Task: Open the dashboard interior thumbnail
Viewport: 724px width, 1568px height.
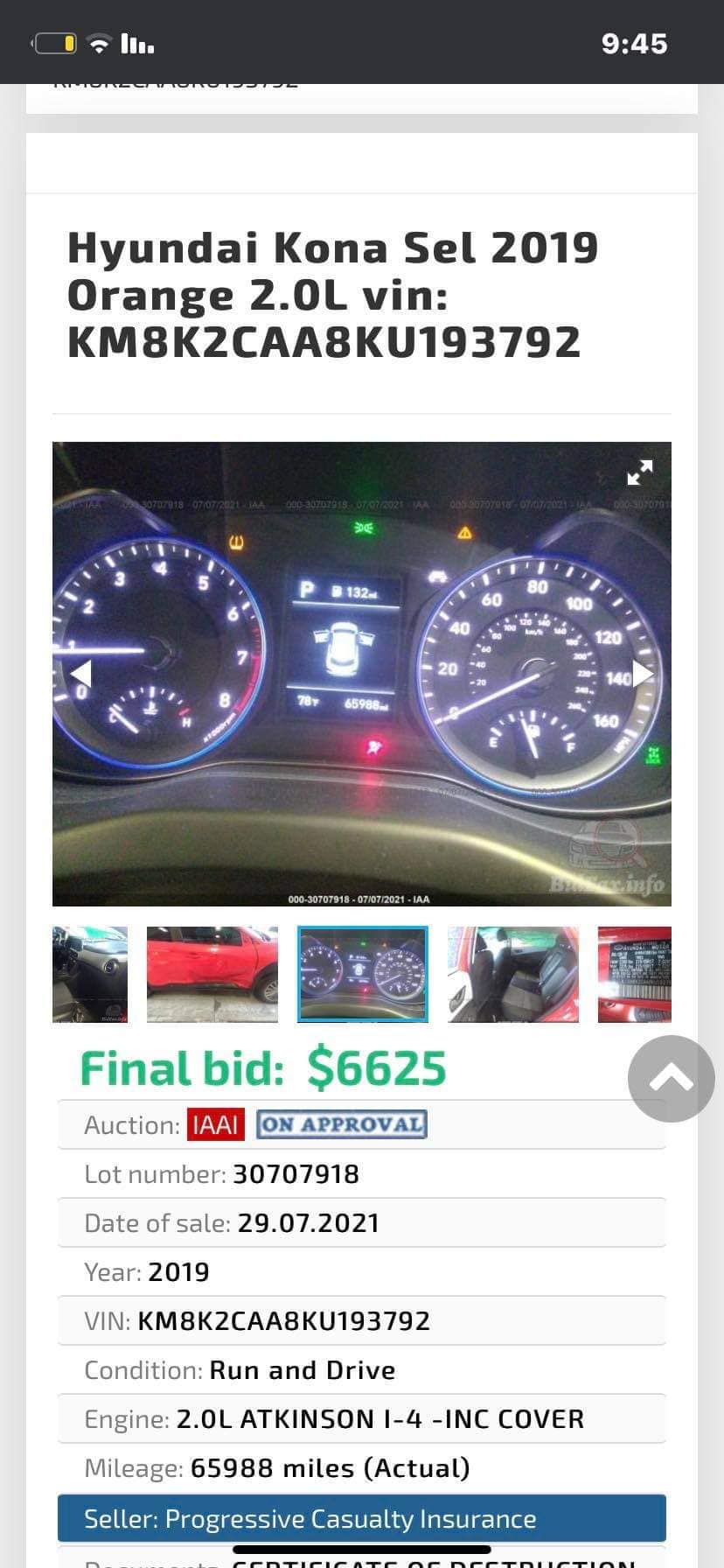Action: (90, 974)
